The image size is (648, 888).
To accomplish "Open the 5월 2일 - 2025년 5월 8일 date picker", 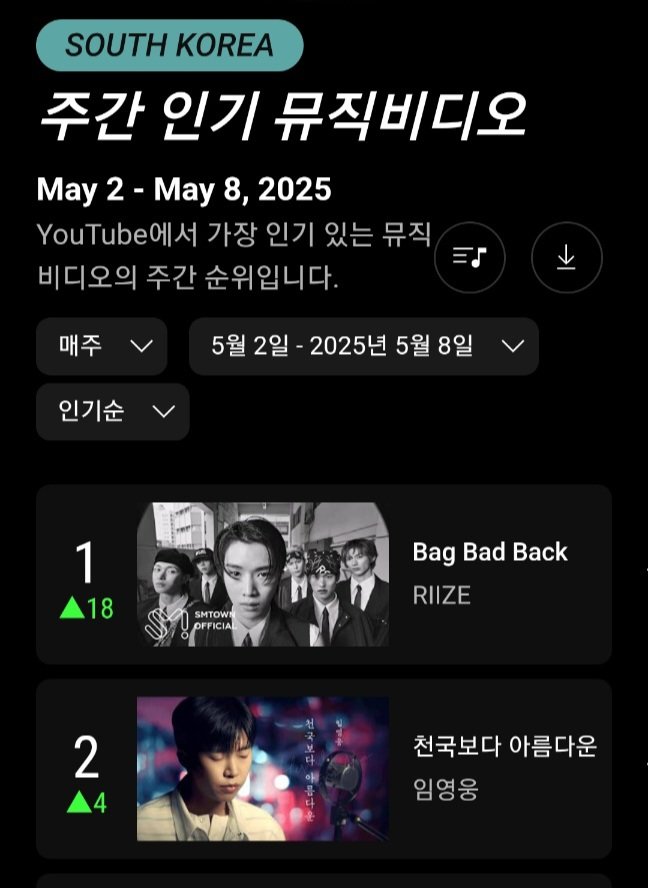I will point(364,347).
